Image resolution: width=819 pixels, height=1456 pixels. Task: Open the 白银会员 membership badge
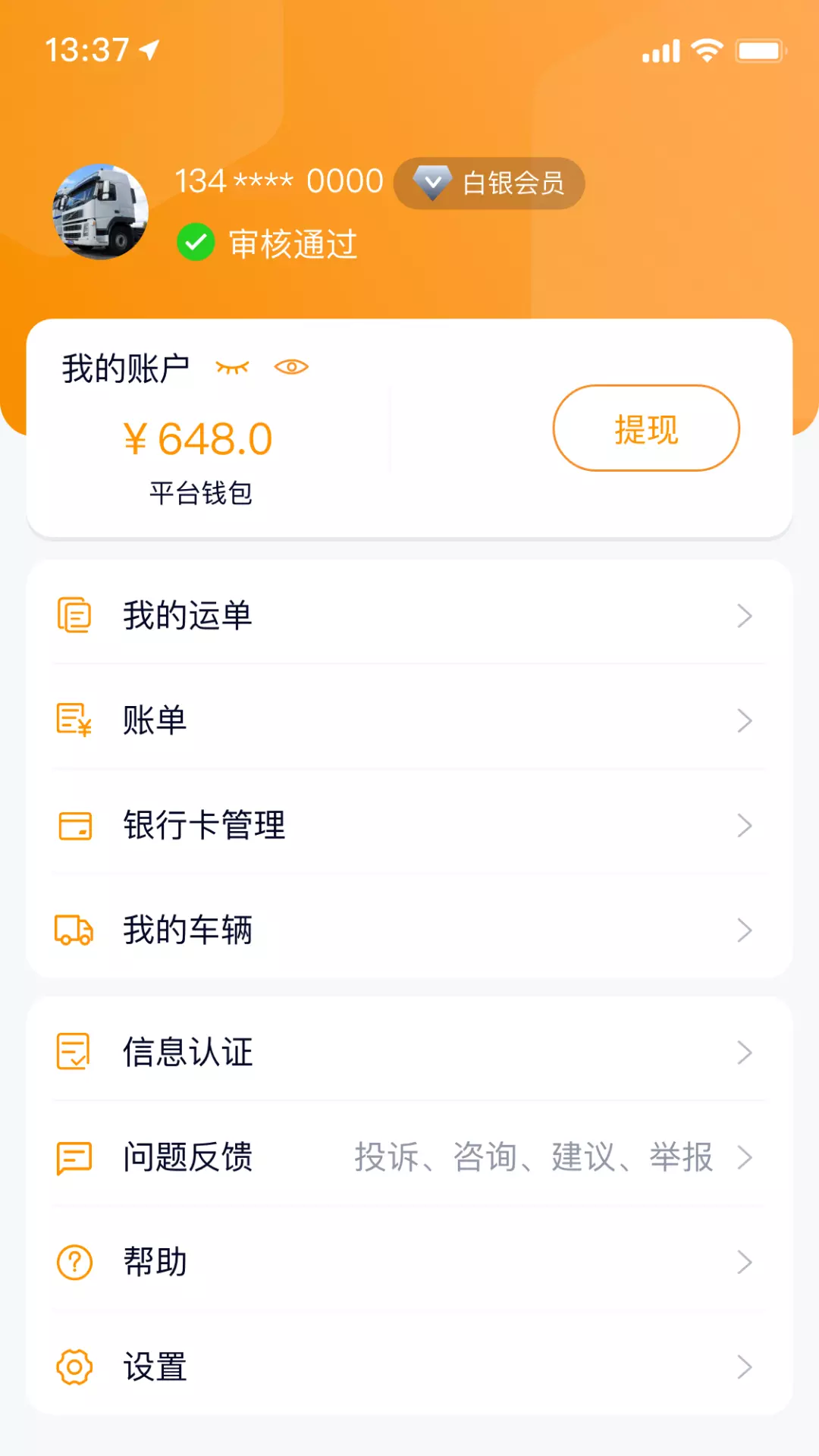[489, 184]
